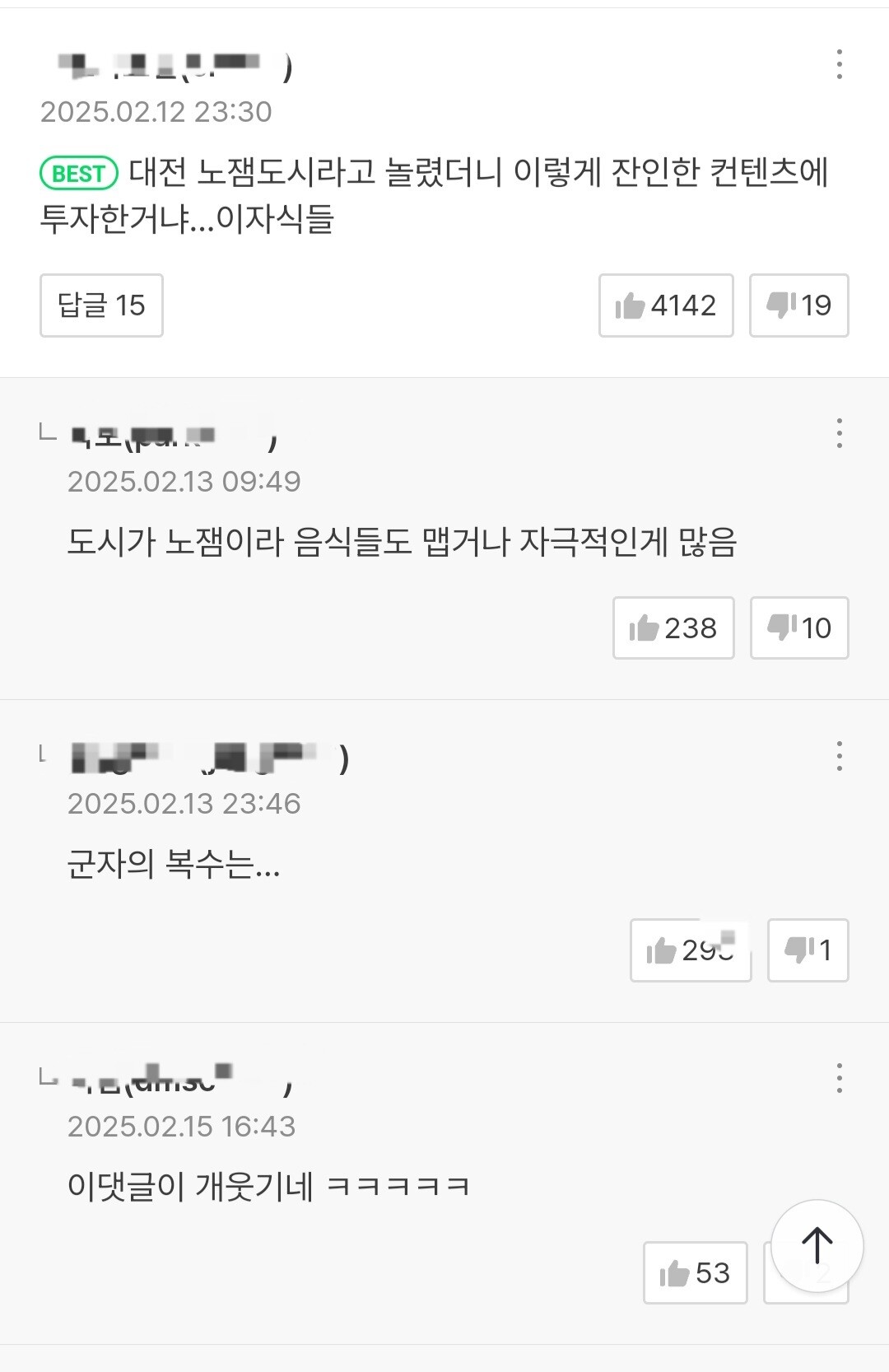889x1372 pixels.
Task: Like the BEST comment with 4142 likes
Action: tap(666, 306)
